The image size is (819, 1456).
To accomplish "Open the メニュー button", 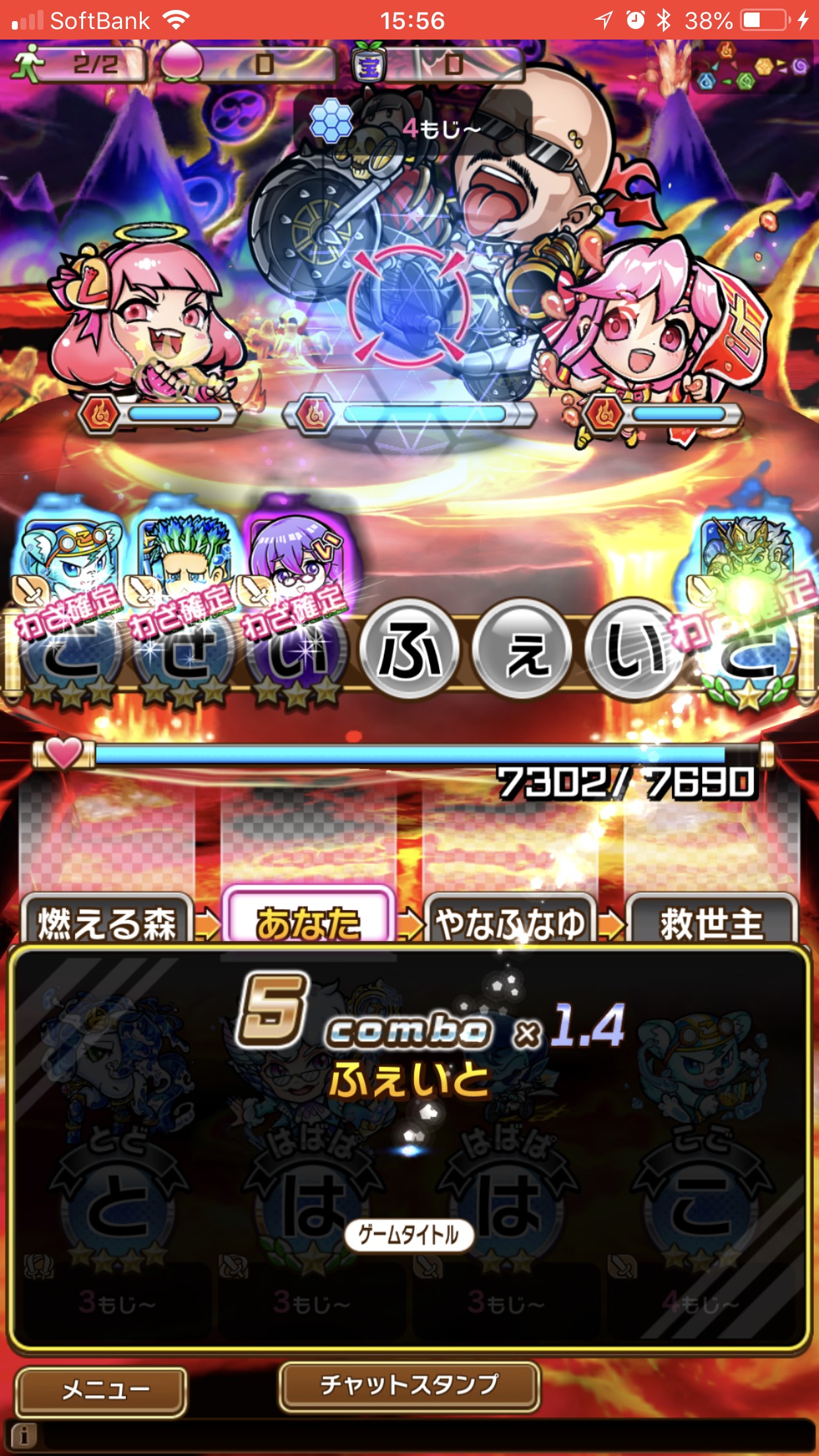I will [x=101, y=1391].
